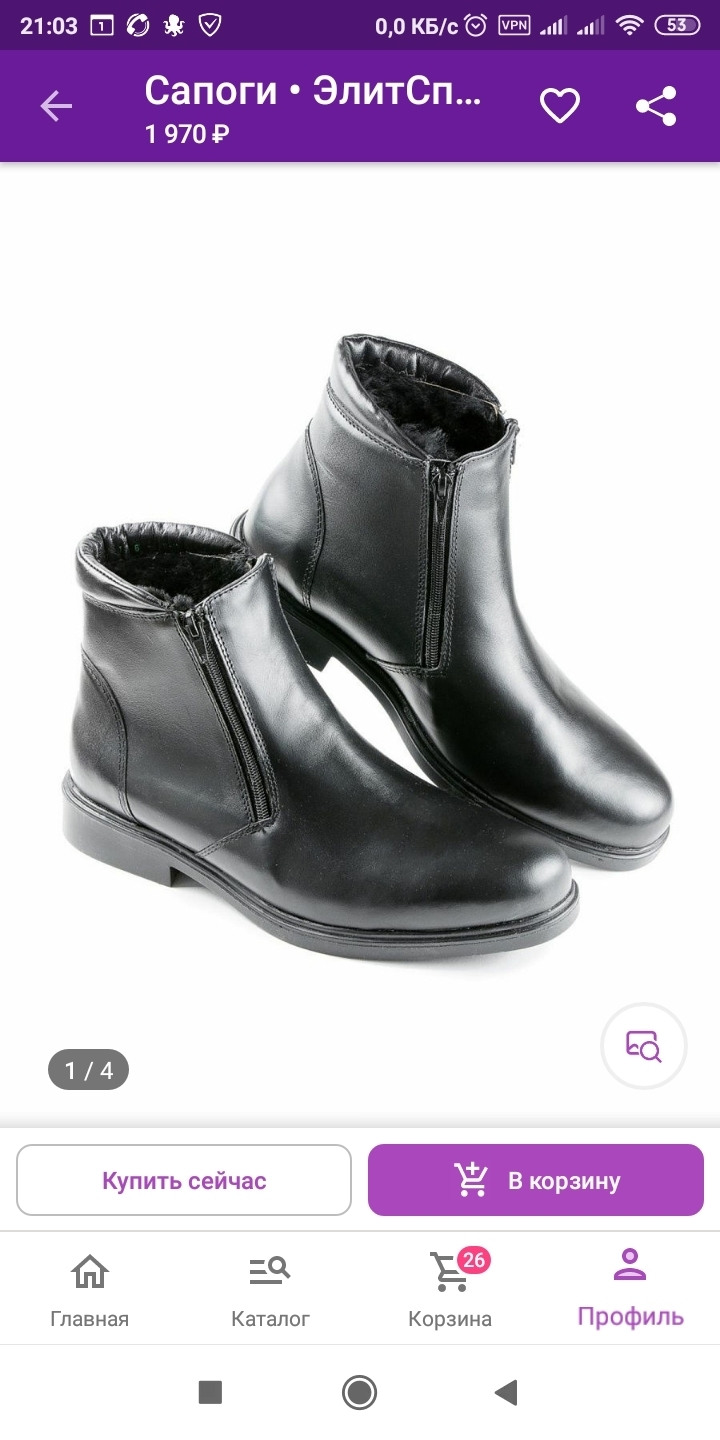Tap the Купить сейчас button
The image size is (720, 1440).
[x=184, y=1180]
